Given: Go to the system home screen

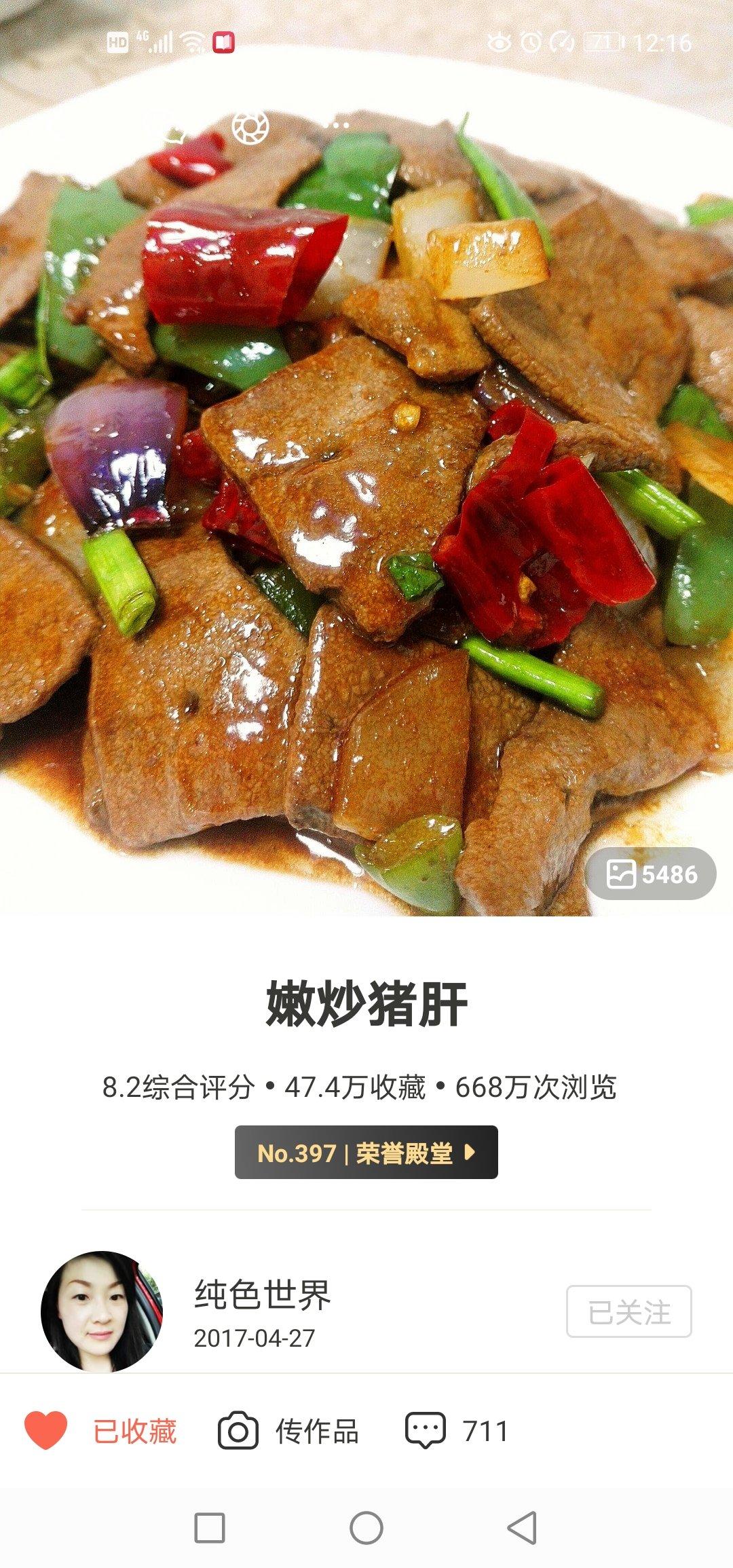Looking at the screenshot, I should tap(366, 1528).
